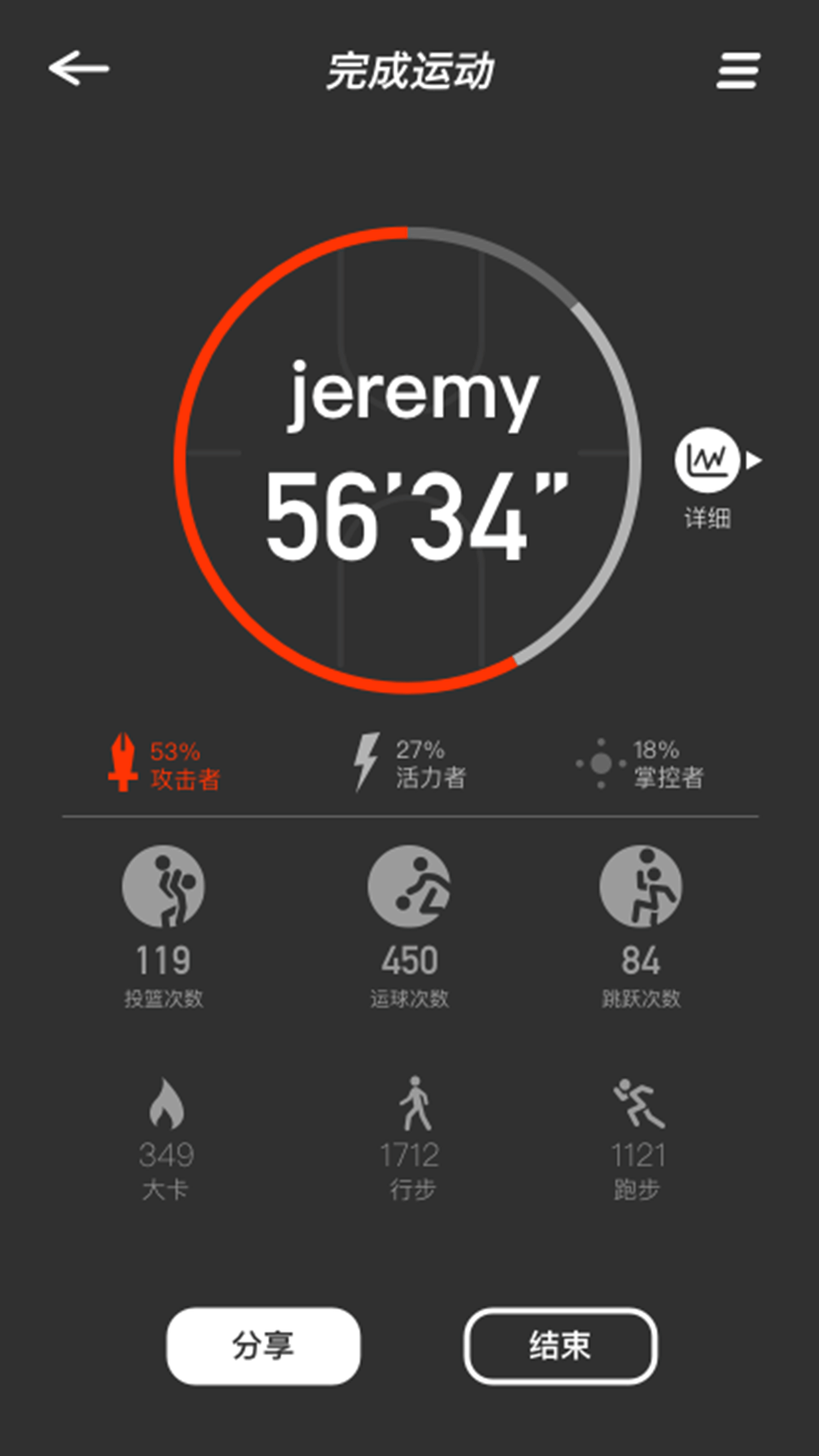This screenshot has height=1456, width=819.
Task: Tap the 分享 share button
Action: tap(263, 1346)
